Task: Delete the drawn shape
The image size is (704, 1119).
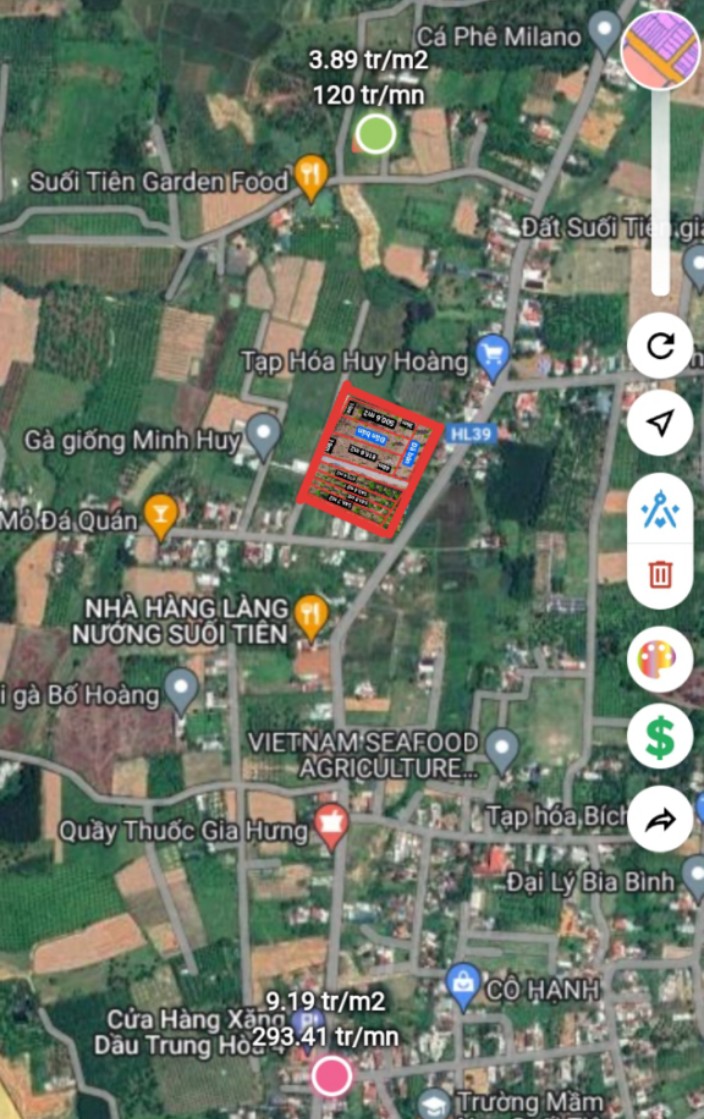Action: (660, 574)
